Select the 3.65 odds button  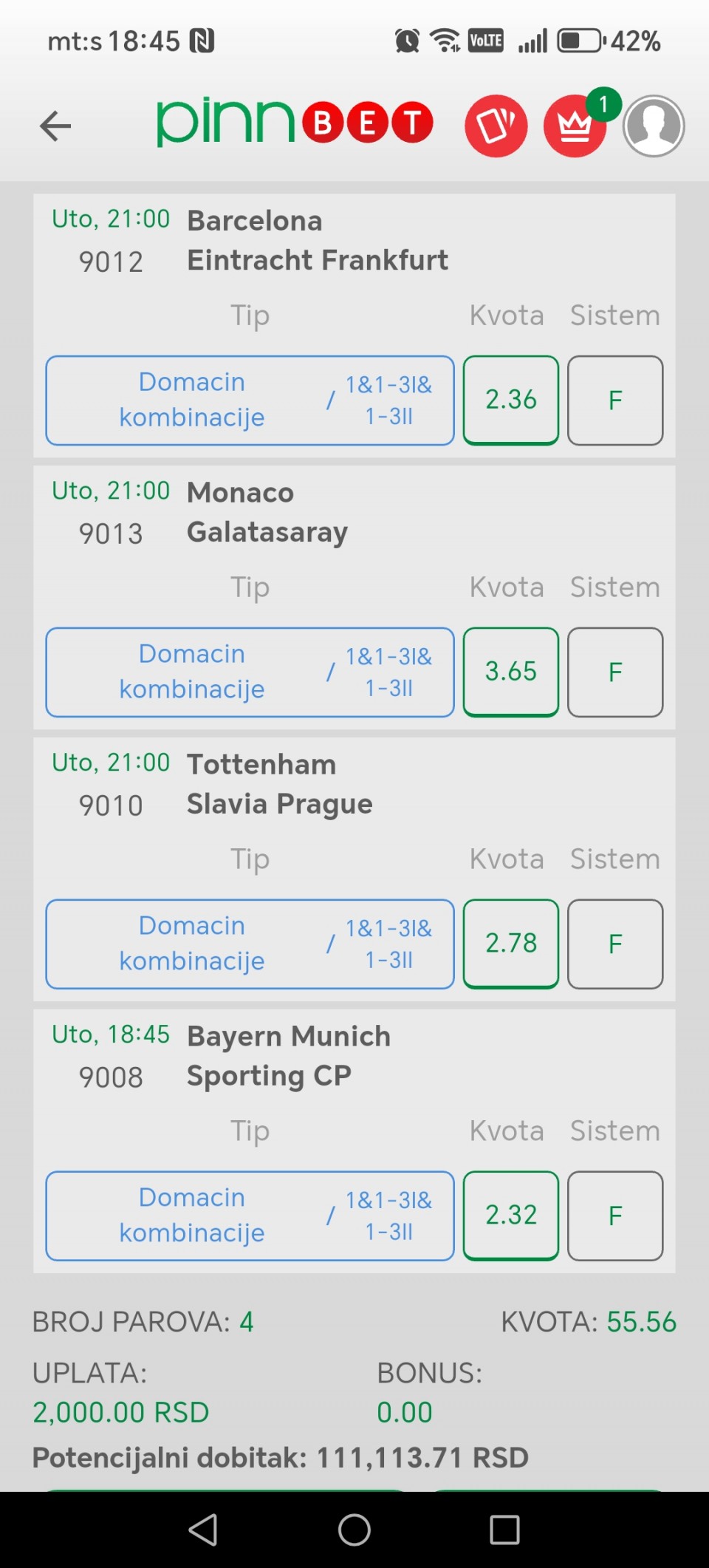pos(511,672)
